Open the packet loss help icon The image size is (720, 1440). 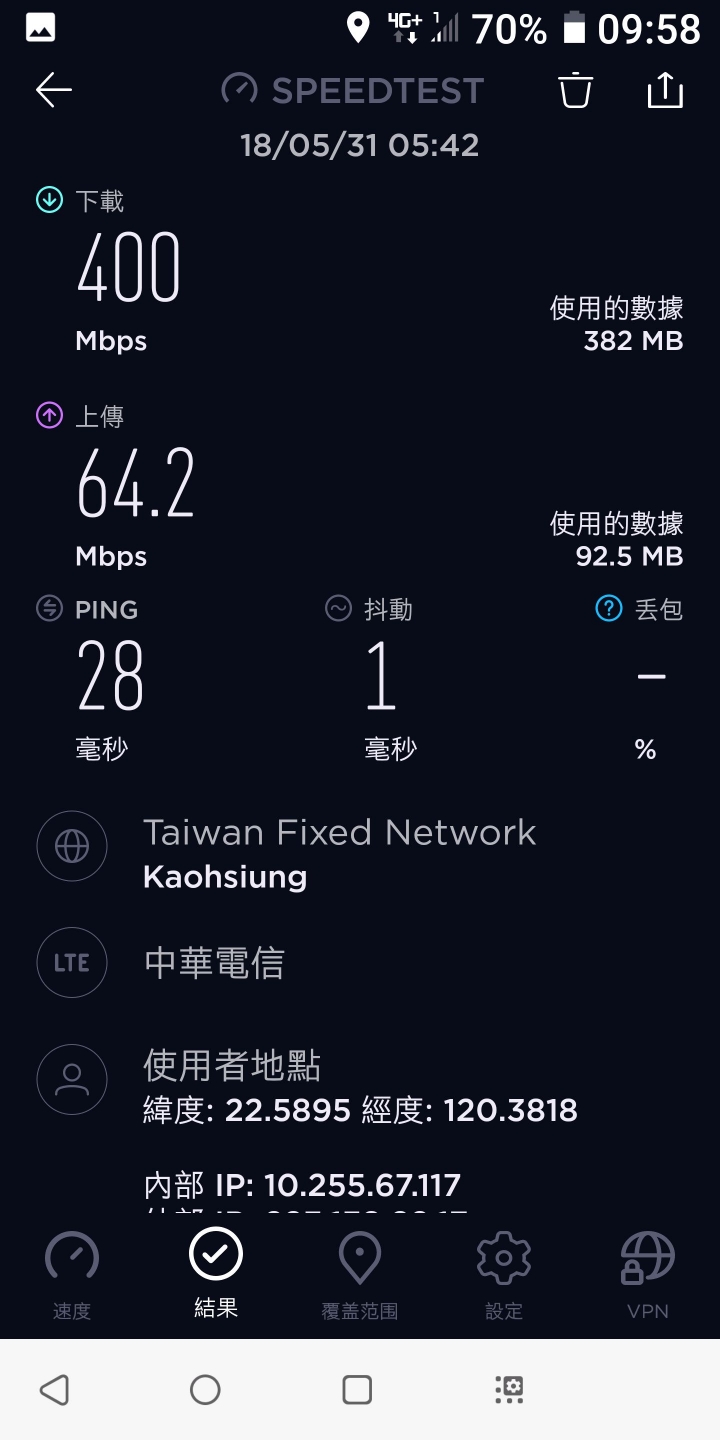coord(609,608)
